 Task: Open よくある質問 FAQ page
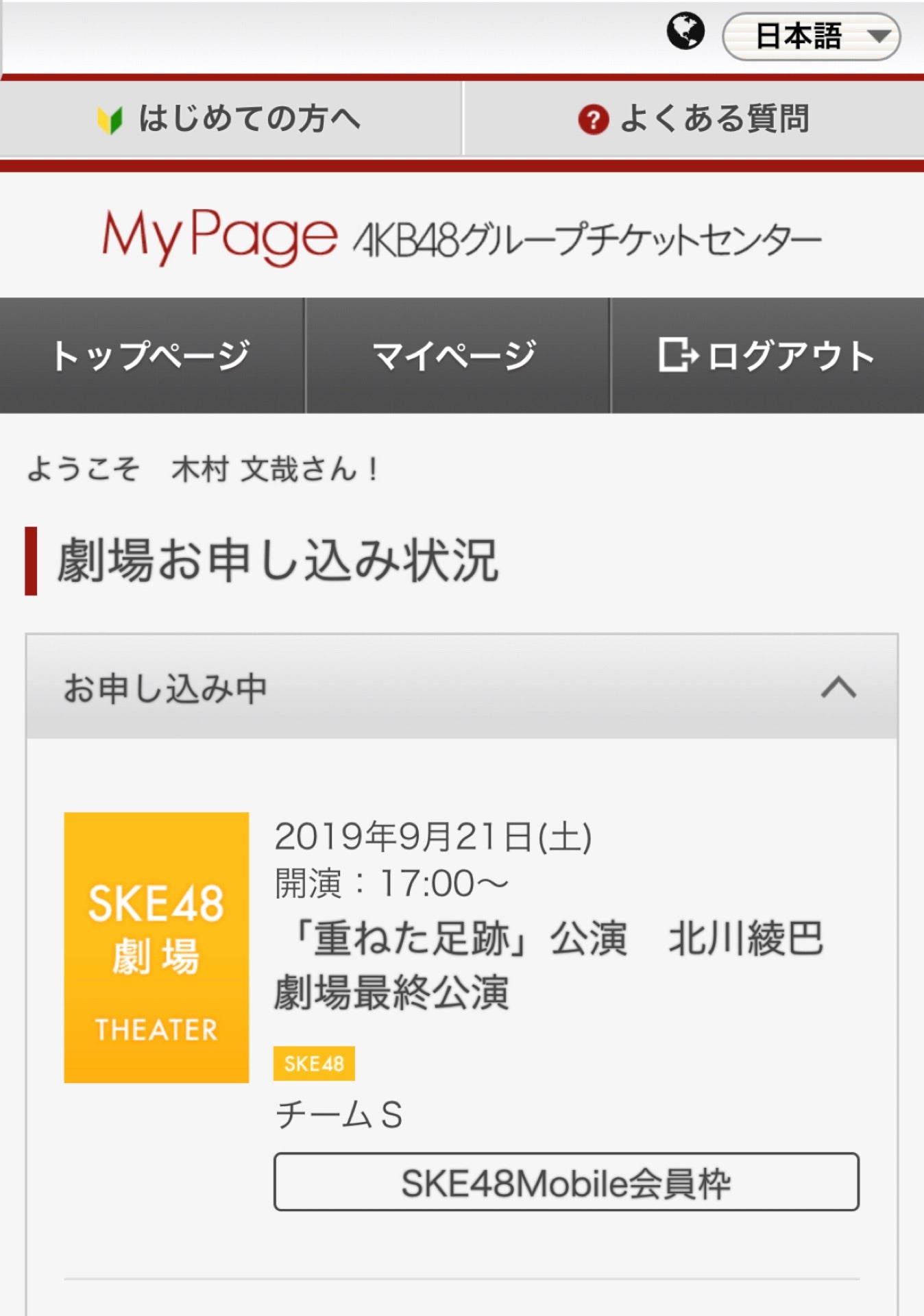tap(694, 119)
